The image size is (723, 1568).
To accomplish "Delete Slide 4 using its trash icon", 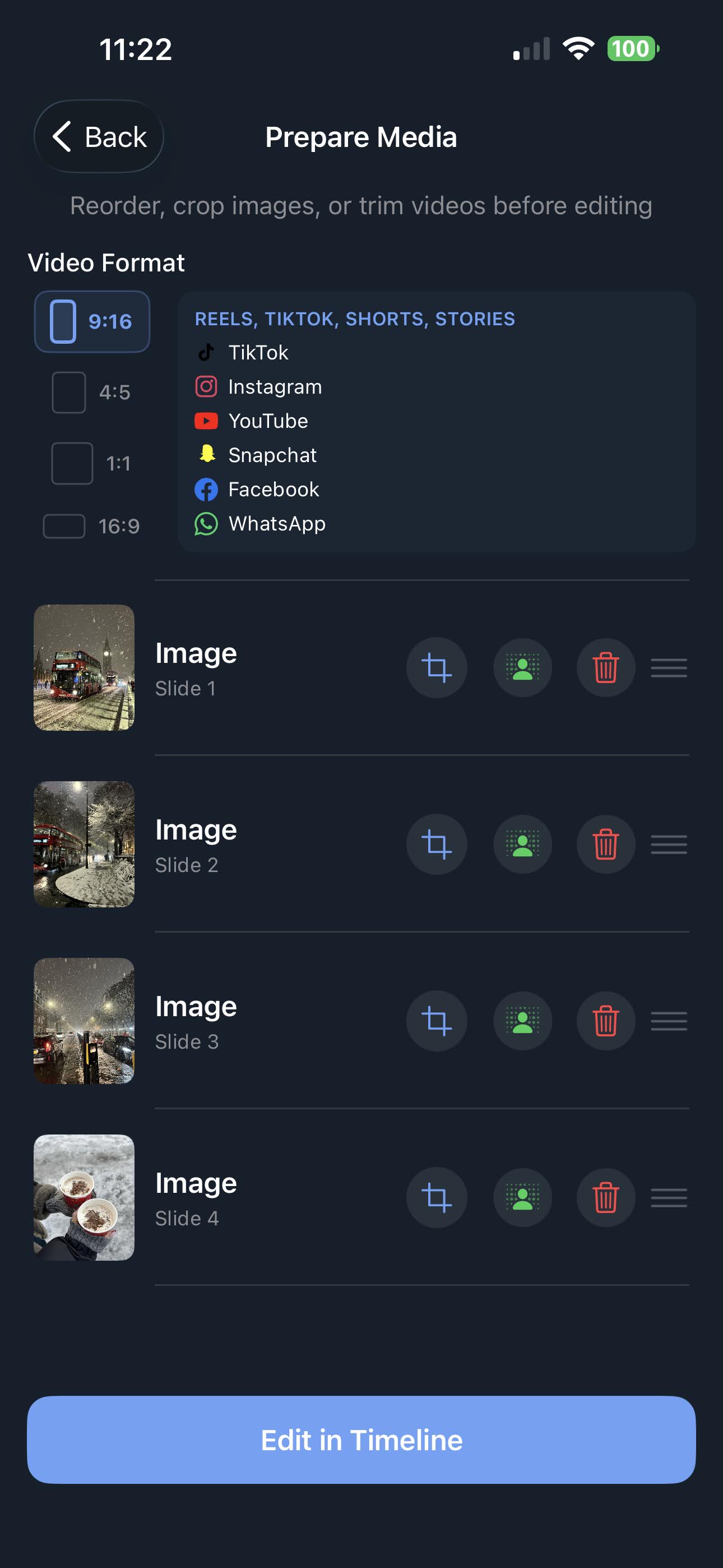I will click(605, 1197).
